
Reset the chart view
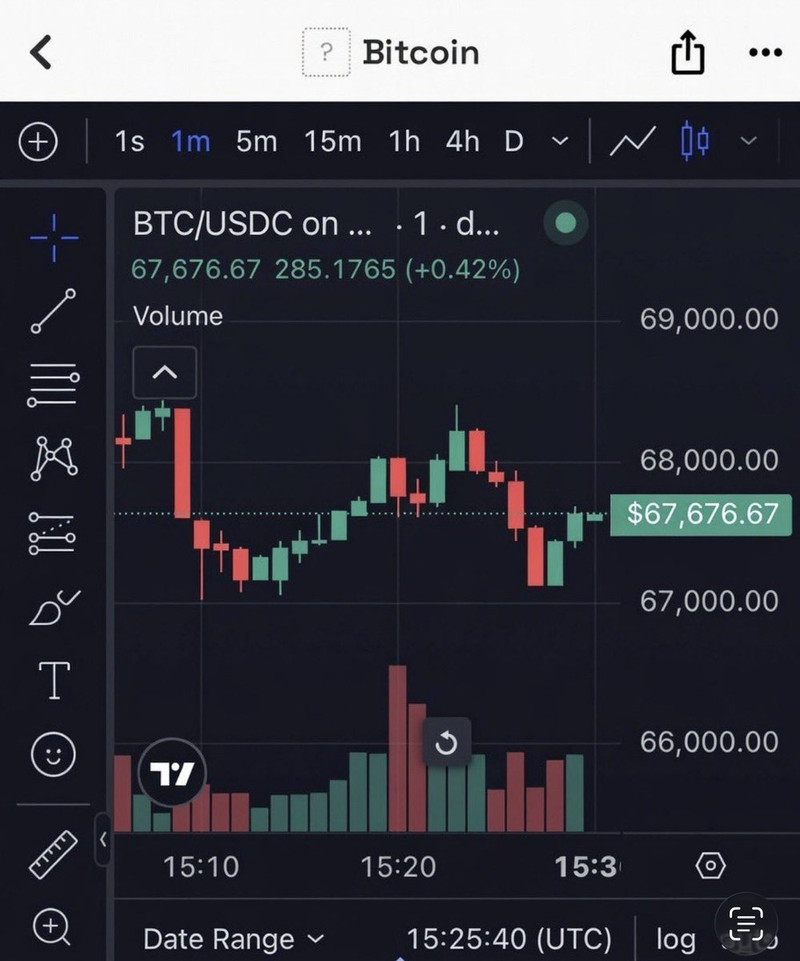coord(447,743)
